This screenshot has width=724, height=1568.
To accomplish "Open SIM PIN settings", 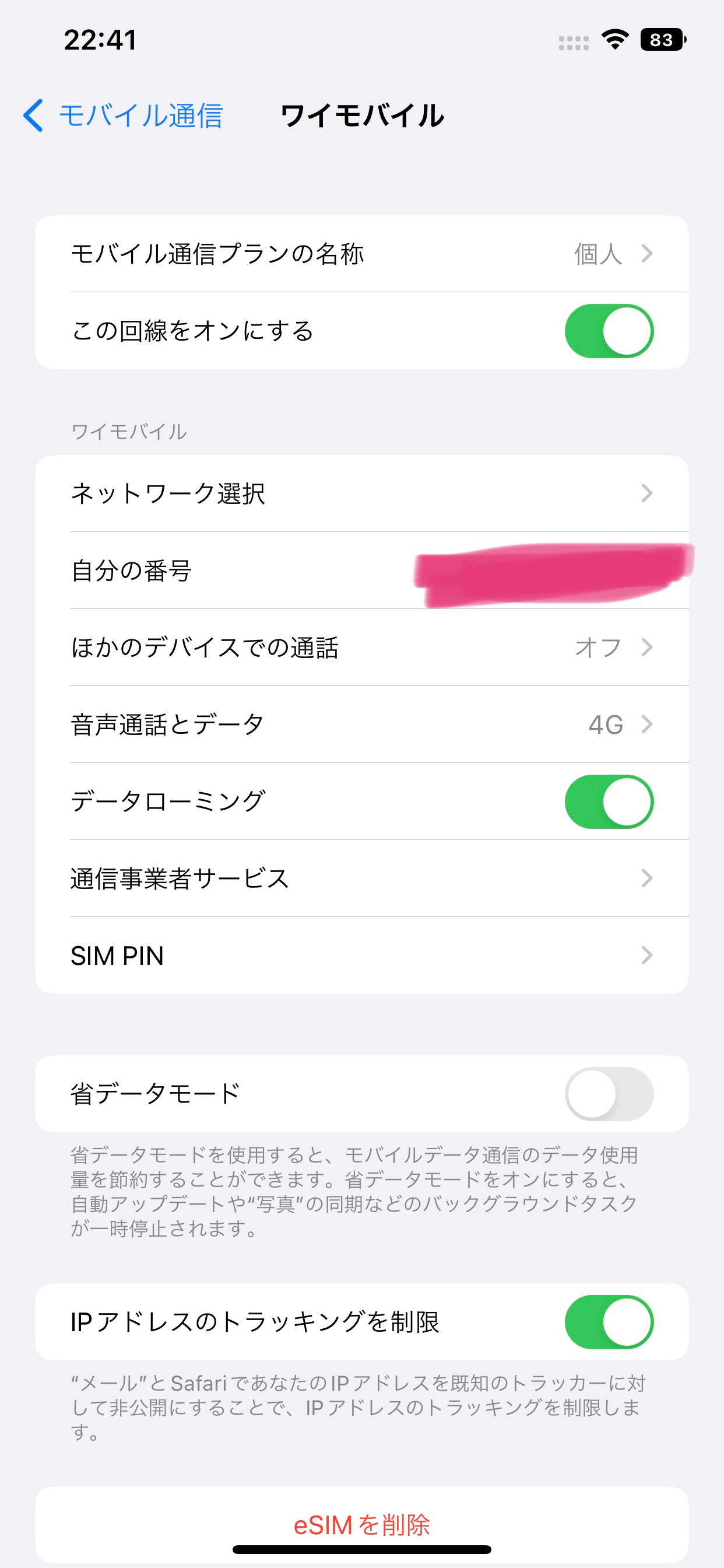I will [361, 956].
